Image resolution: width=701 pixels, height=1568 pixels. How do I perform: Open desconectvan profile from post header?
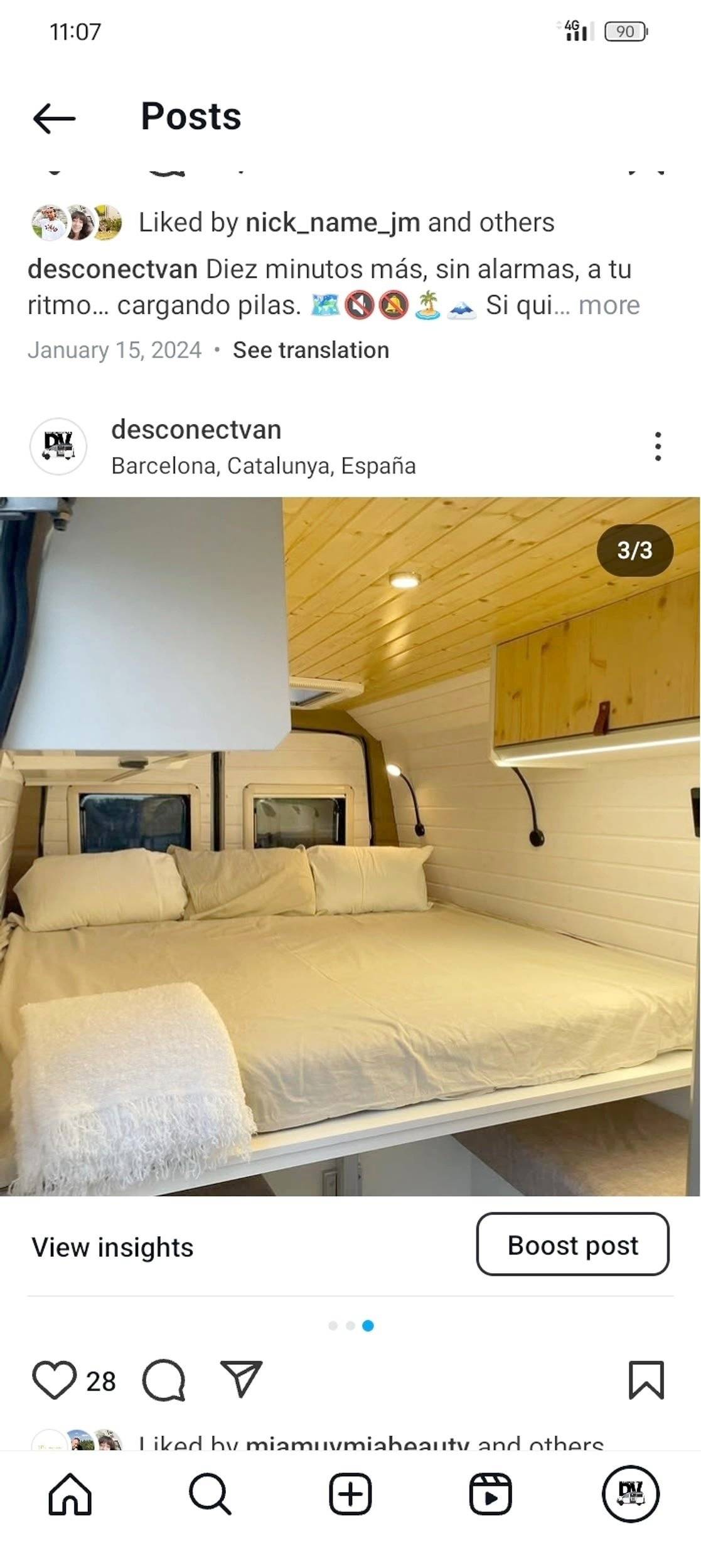point(196,430)
